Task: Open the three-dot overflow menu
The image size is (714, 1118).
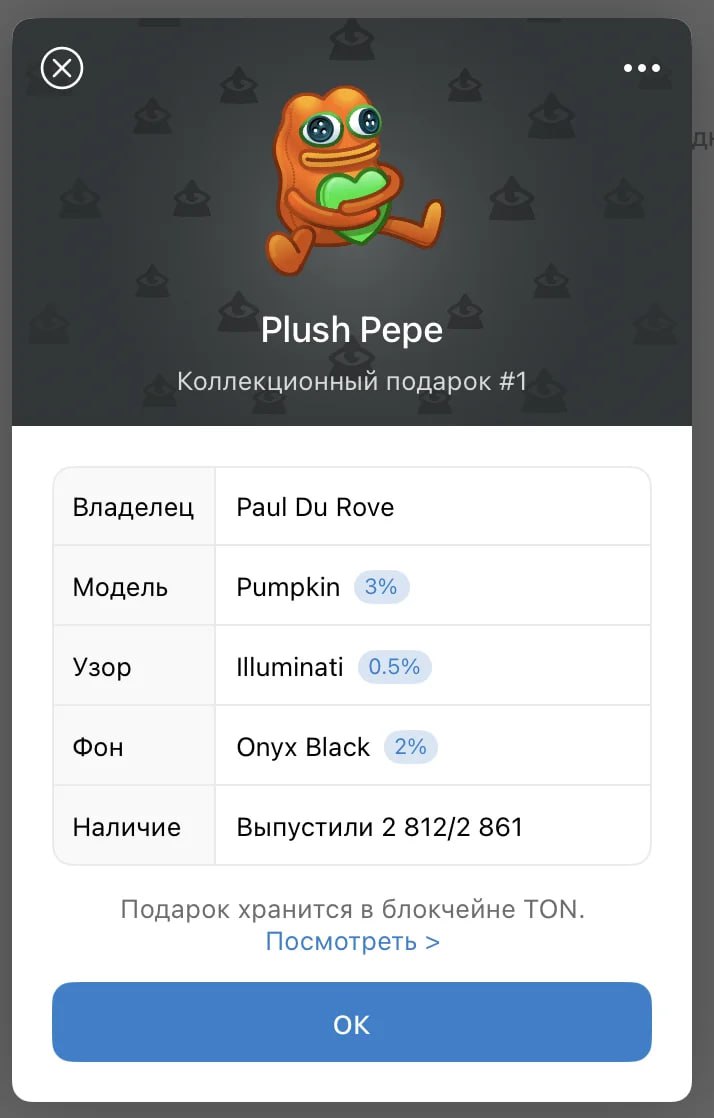Action: 641,68
